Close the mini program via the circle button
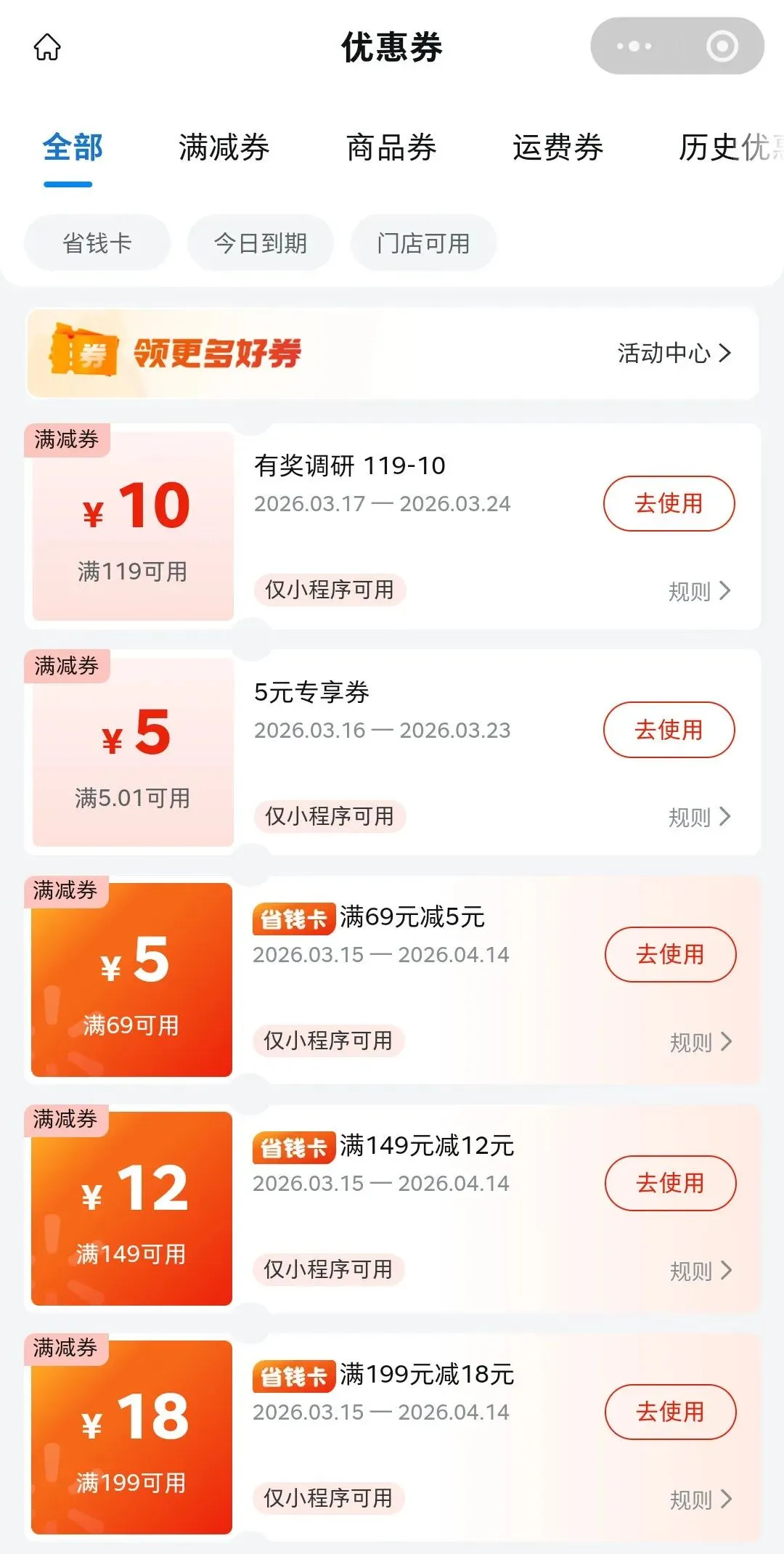The width and height of the screenshot is (784, 1554). [x=722, y=46]
